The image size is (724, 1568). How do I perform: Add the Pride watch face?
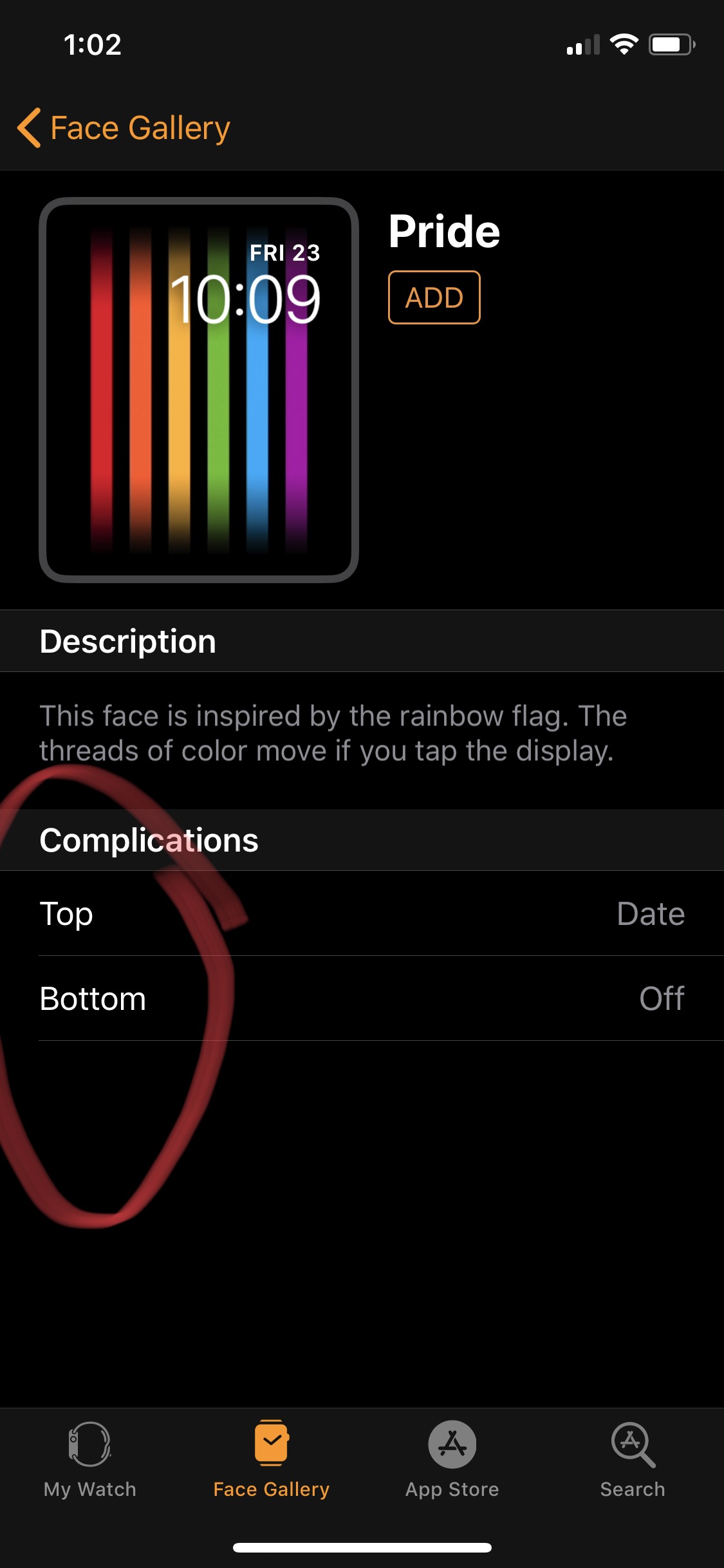click(434, 297)
